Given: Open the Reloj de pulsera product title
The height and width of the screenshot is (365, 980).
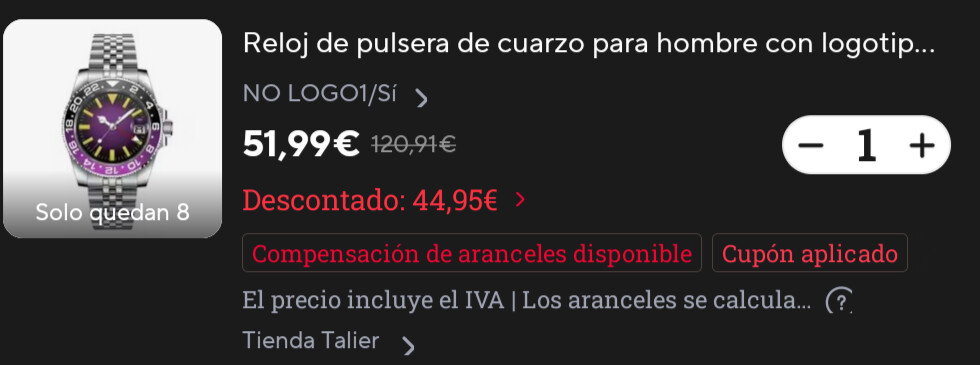Looking at the screenshot, I should (x=588, y=44).
